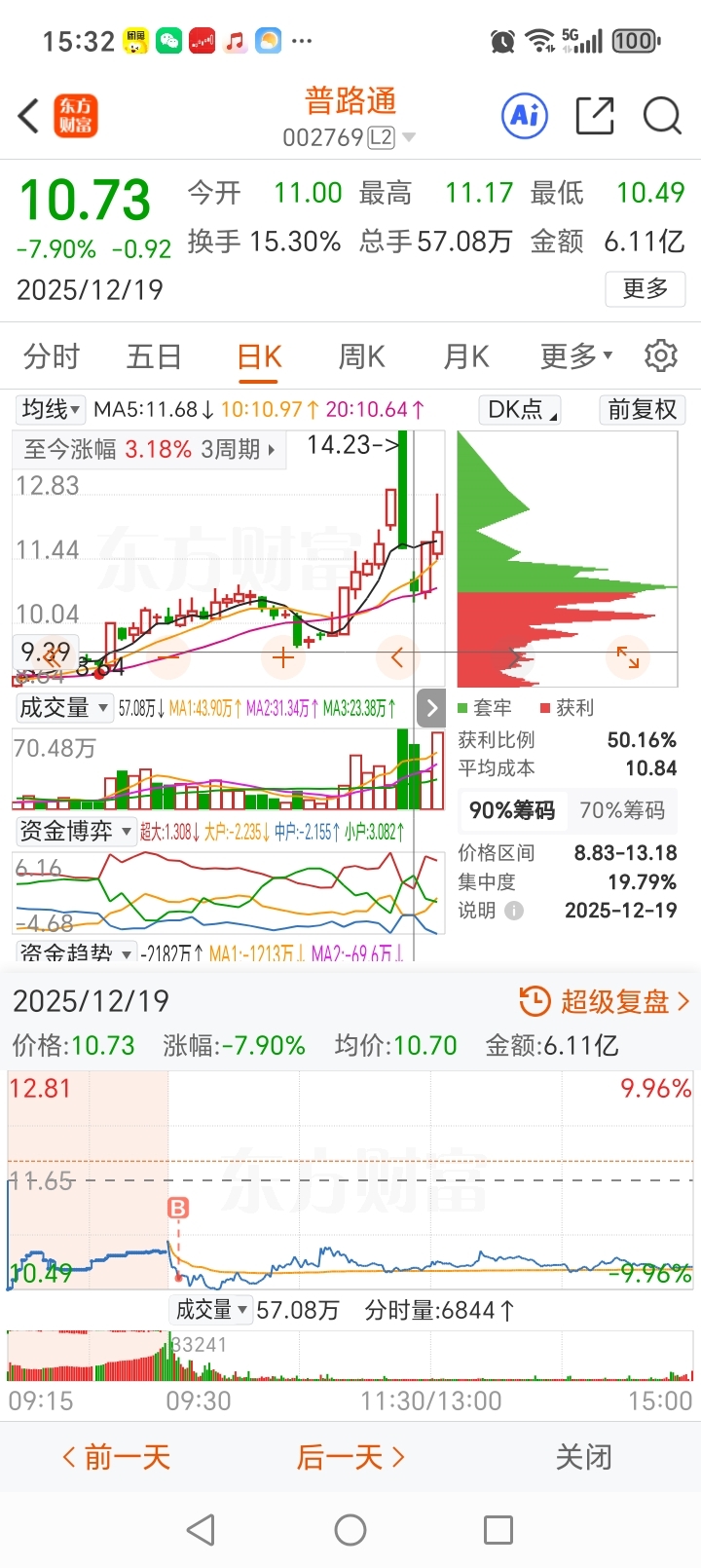Tap 更多 button under quote data
Screen dimensions: 701x1568
click(646, 288)
